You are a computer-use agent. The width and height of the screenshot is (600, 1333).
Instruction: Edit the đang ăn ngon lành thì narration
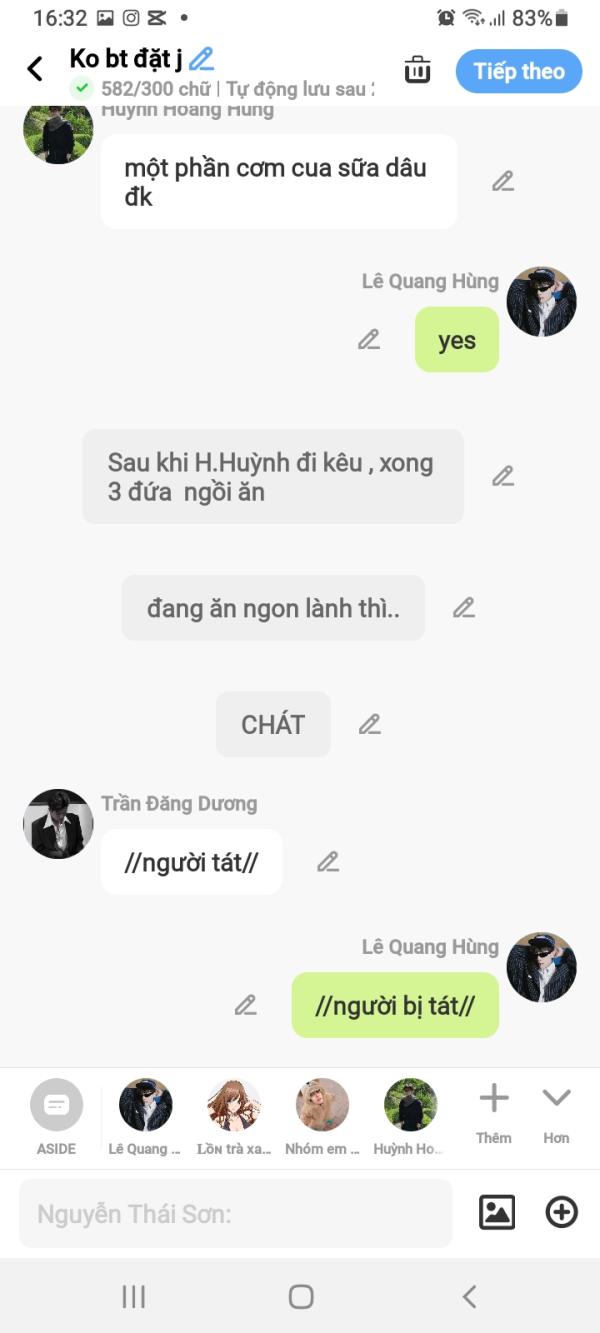(x=463, y=607)
